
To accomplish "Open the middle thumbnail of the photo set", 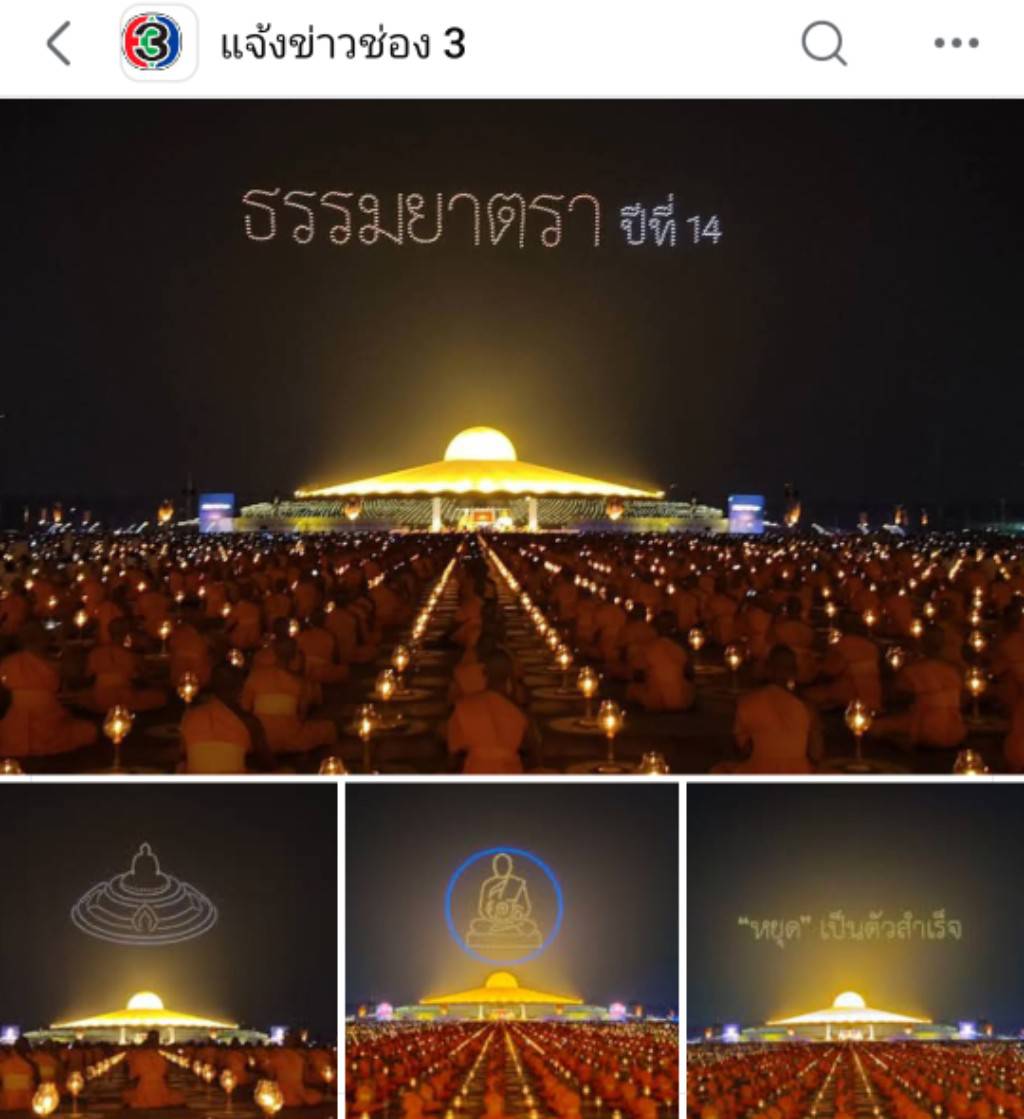I will [511, 948].
